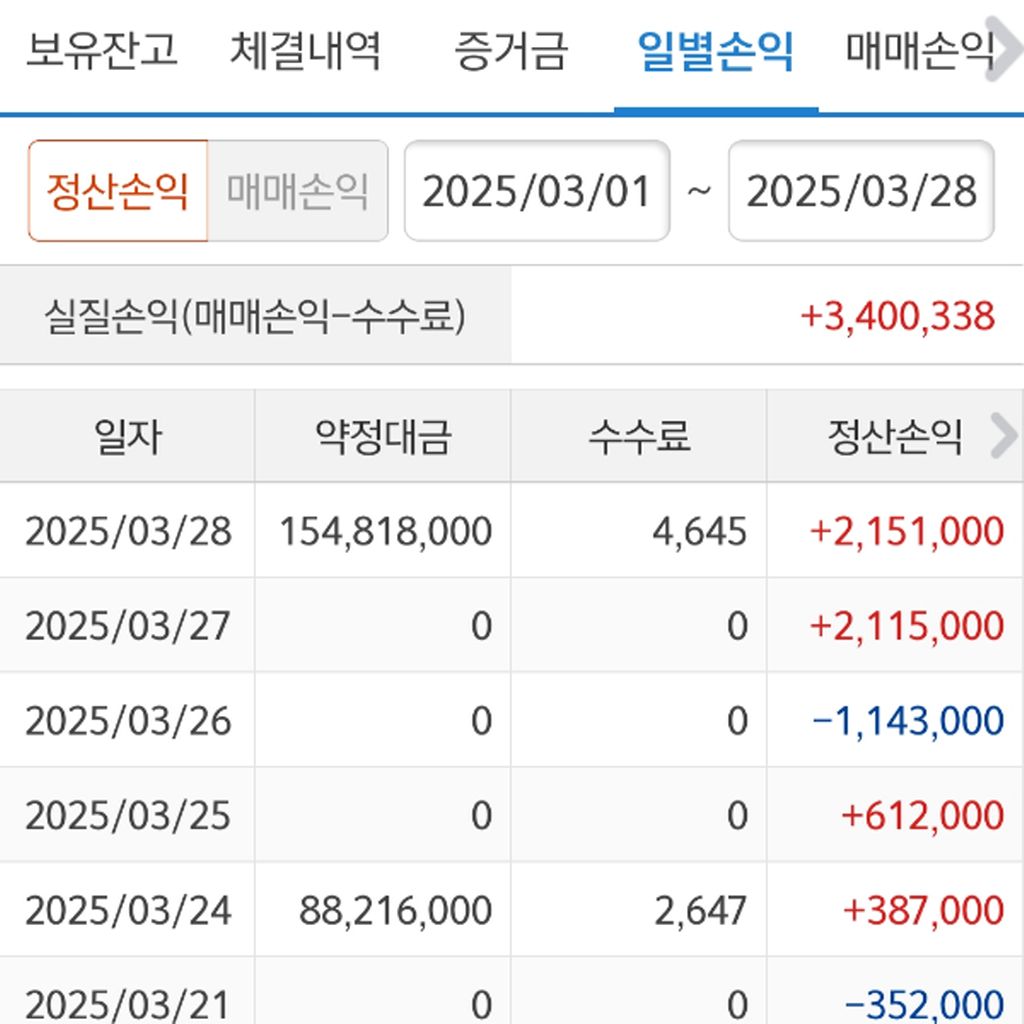
Task: Show more columns next to 정산손익 header
Action: (x=1003, y=436)
